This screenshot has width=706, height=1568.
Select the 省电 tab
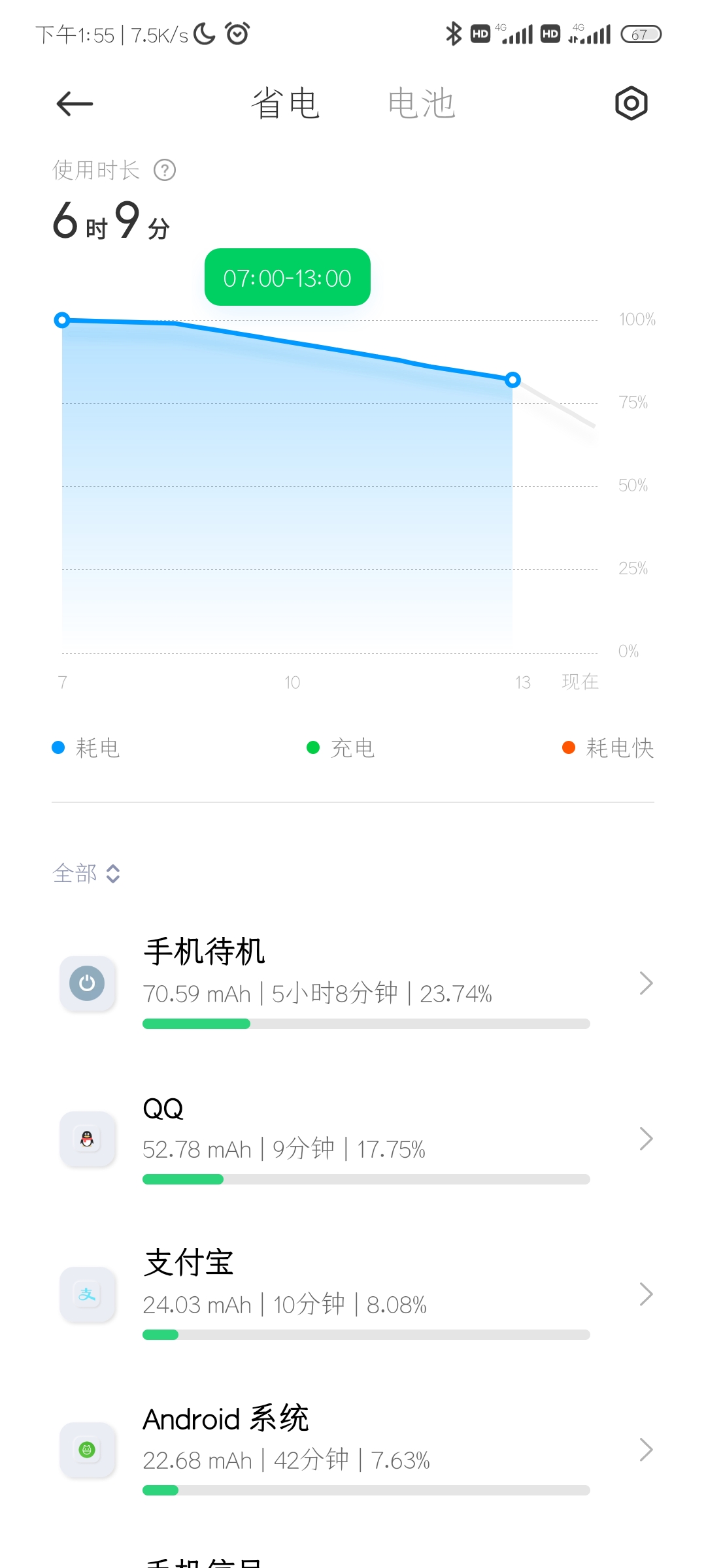point(286,103)
